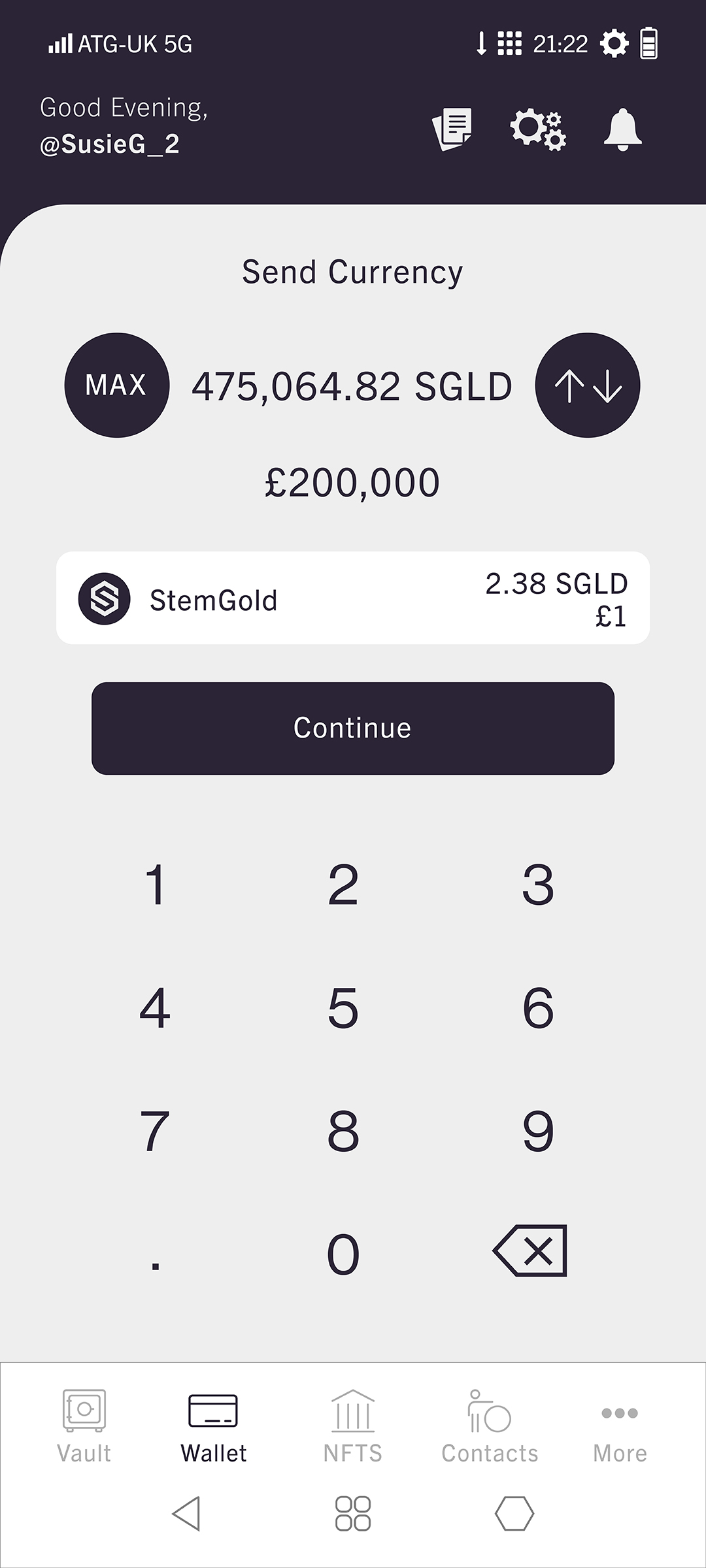Open the settings gears icon

pos(538,129)
